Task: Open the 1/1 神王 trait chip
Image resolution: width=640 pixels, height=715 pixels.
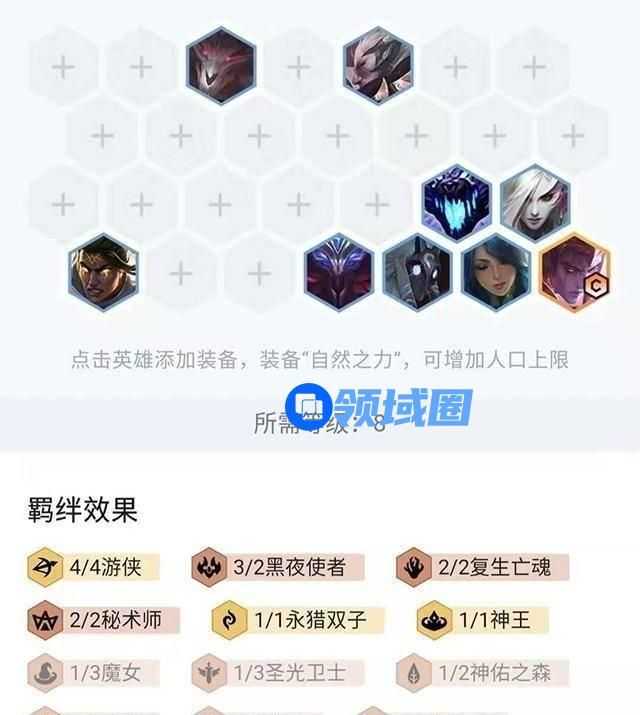Action: pos(471,619)
